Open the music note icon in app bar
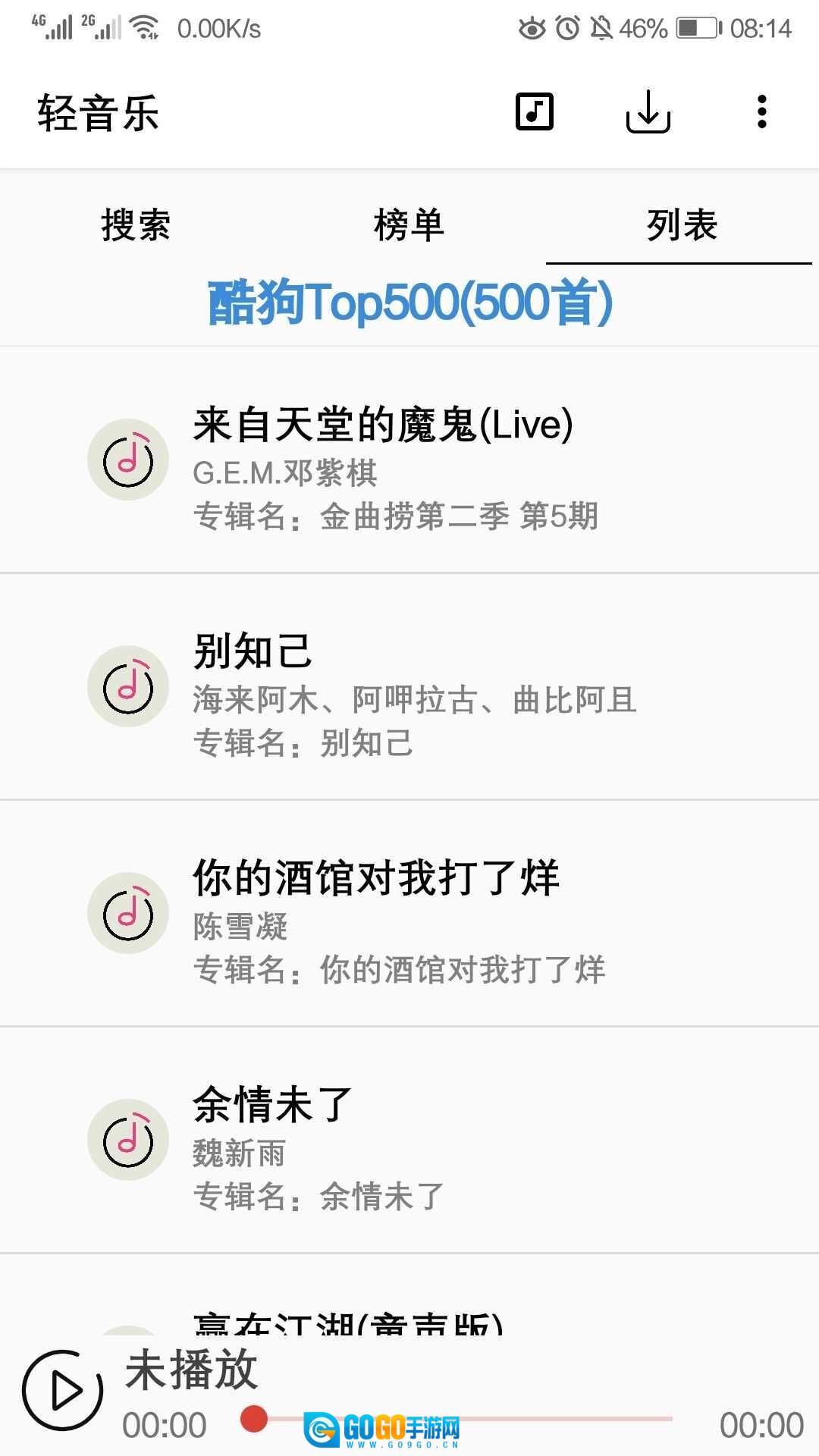Screen dimensions: 819x1456 click(x=535, y=112)
